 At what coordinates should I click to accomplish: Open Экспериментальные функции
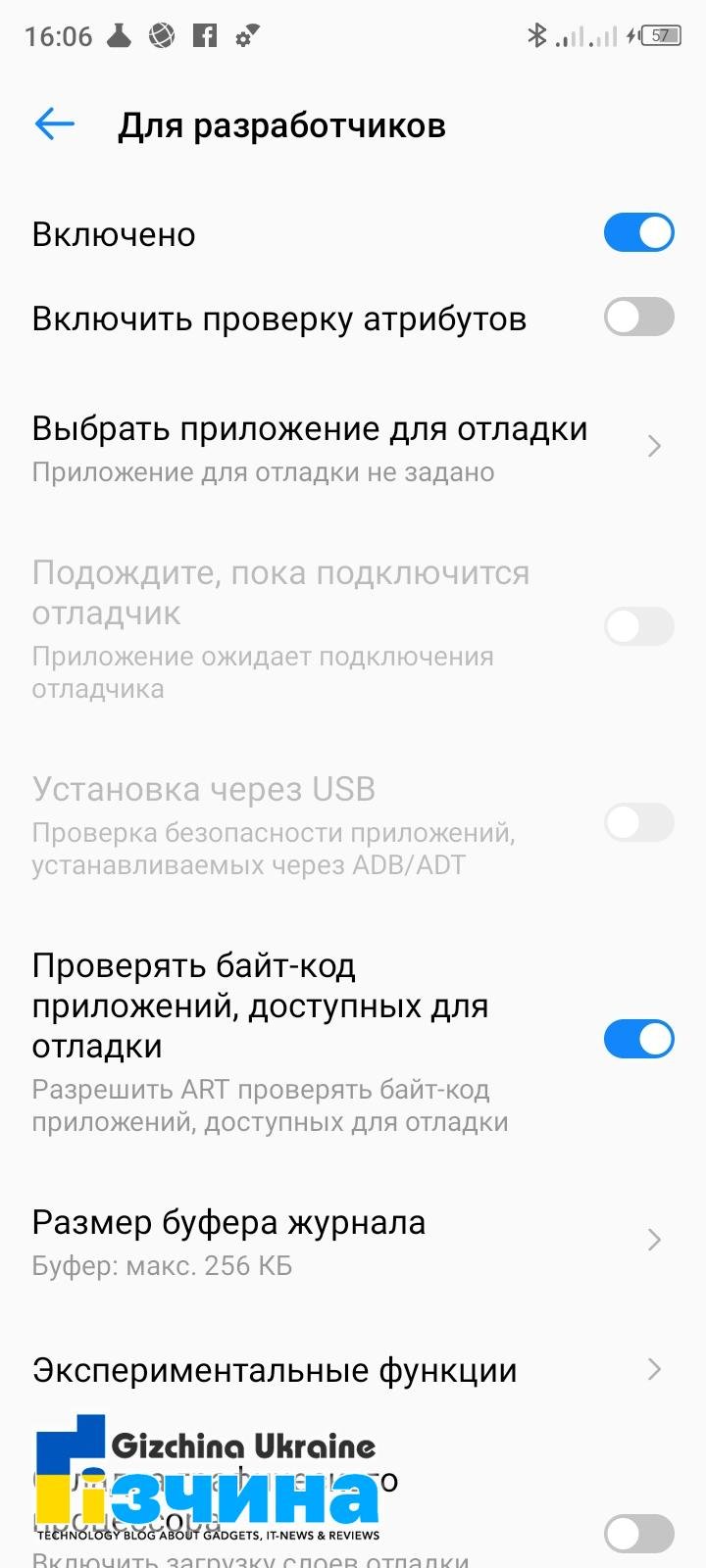[x=353, y=1370]
